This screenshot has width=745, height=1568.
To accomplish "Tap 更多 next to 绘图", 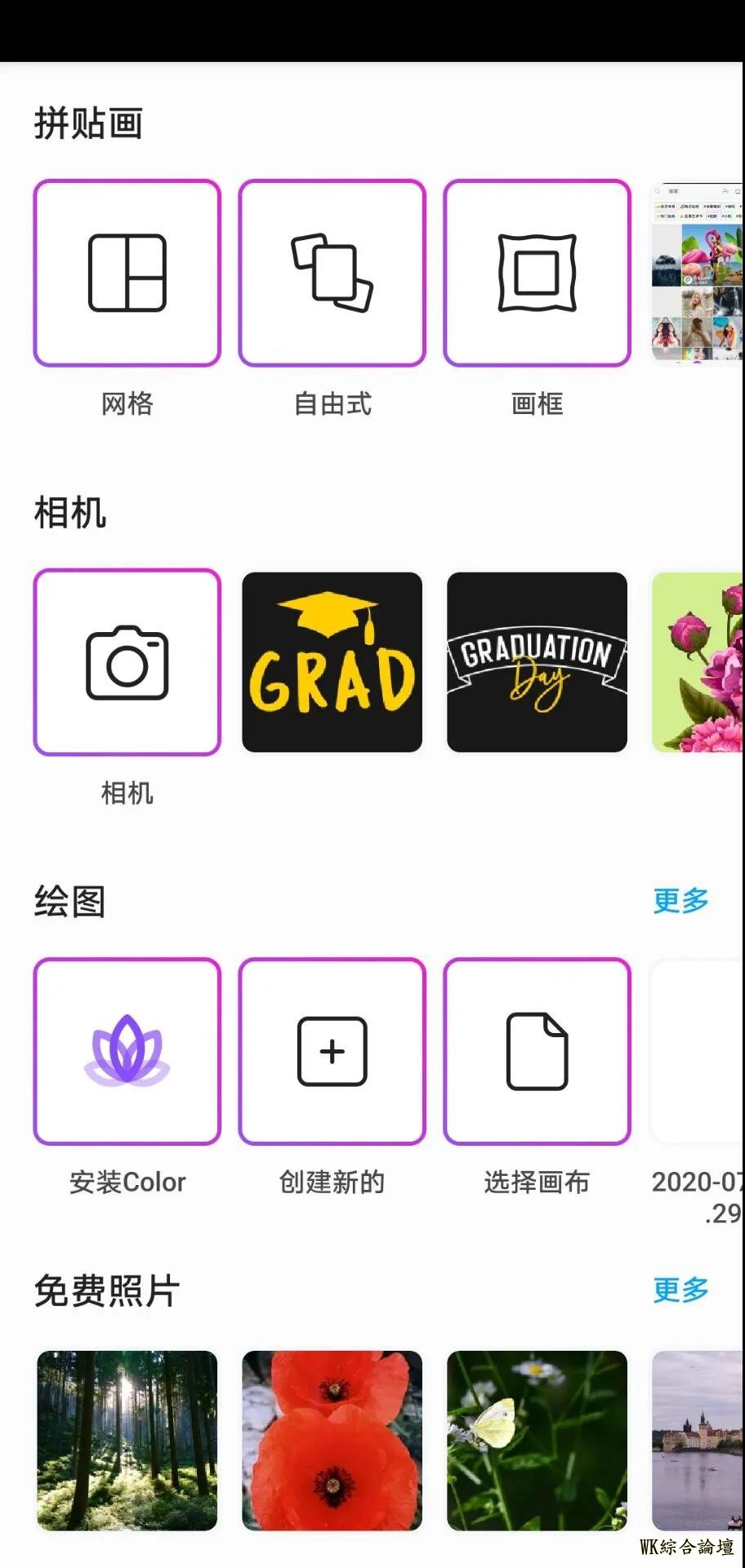I will click(680, 901).
